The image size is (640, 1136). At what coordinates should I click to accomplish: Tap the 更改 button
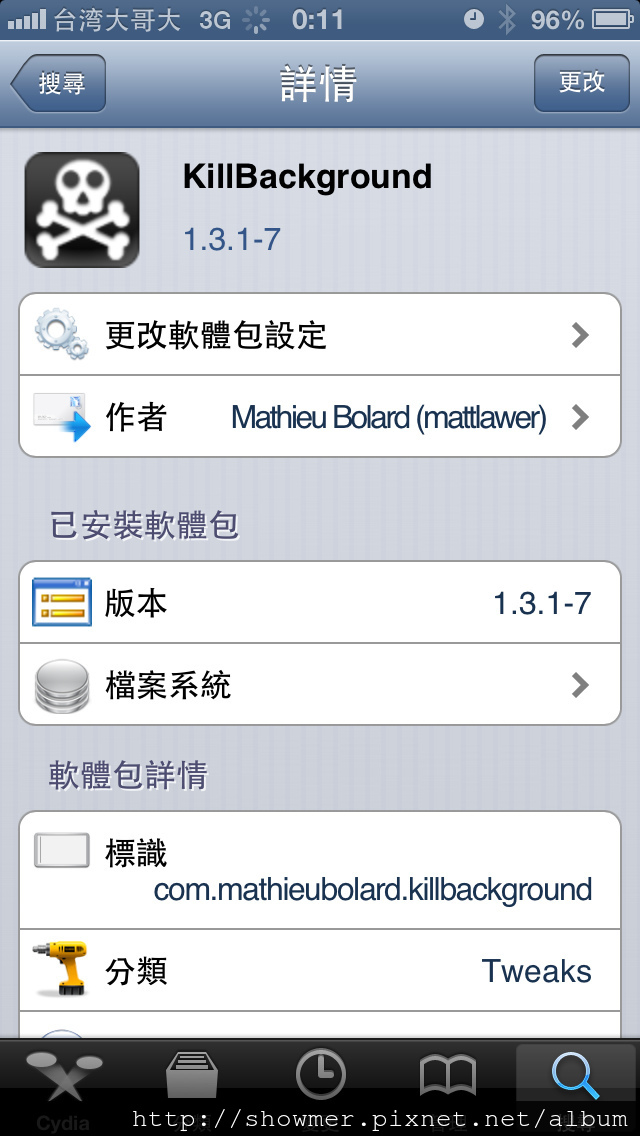tap(581, 84)
